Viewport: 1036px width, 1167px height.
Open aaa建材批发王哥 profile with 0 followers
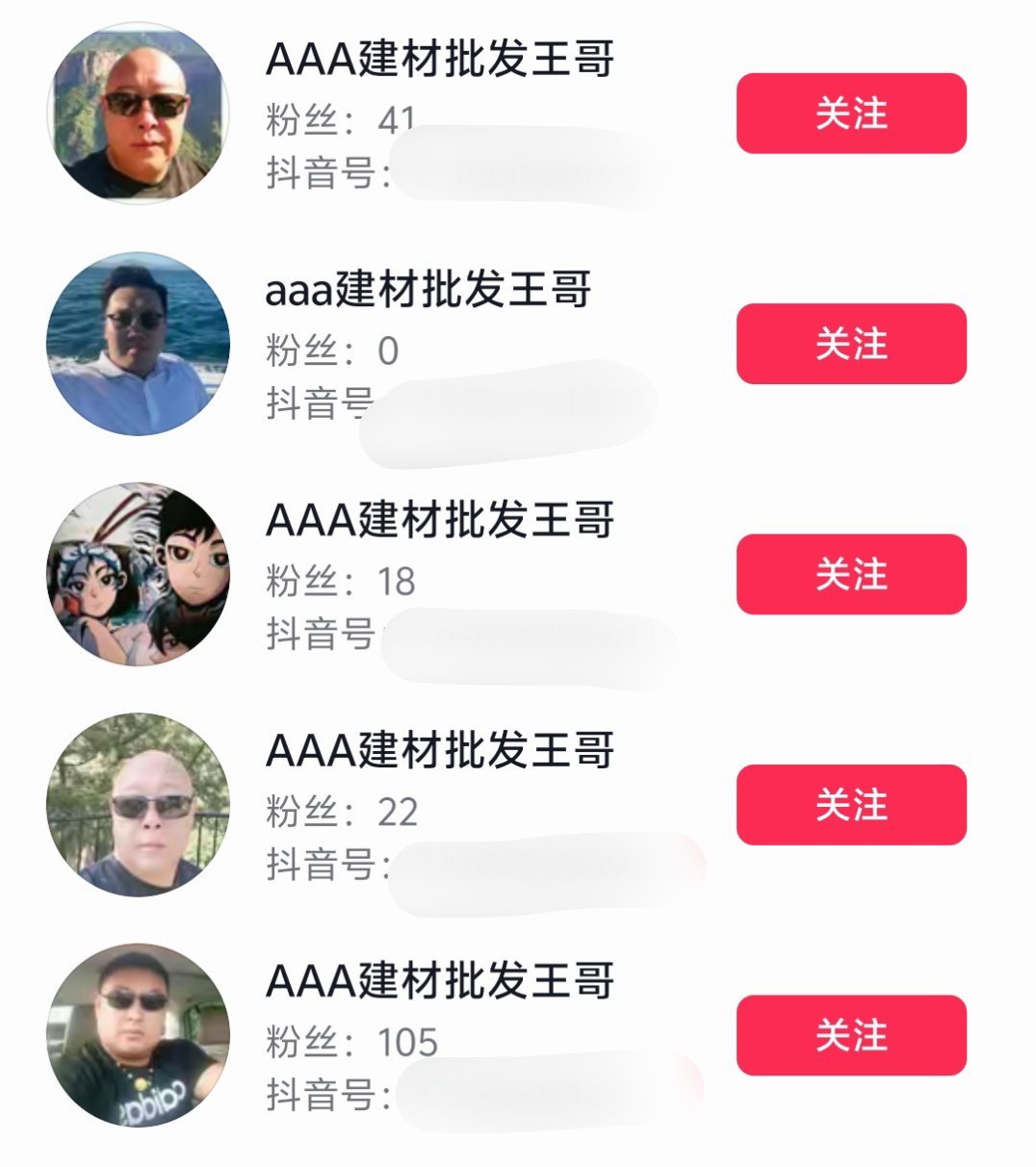point(427,290)
